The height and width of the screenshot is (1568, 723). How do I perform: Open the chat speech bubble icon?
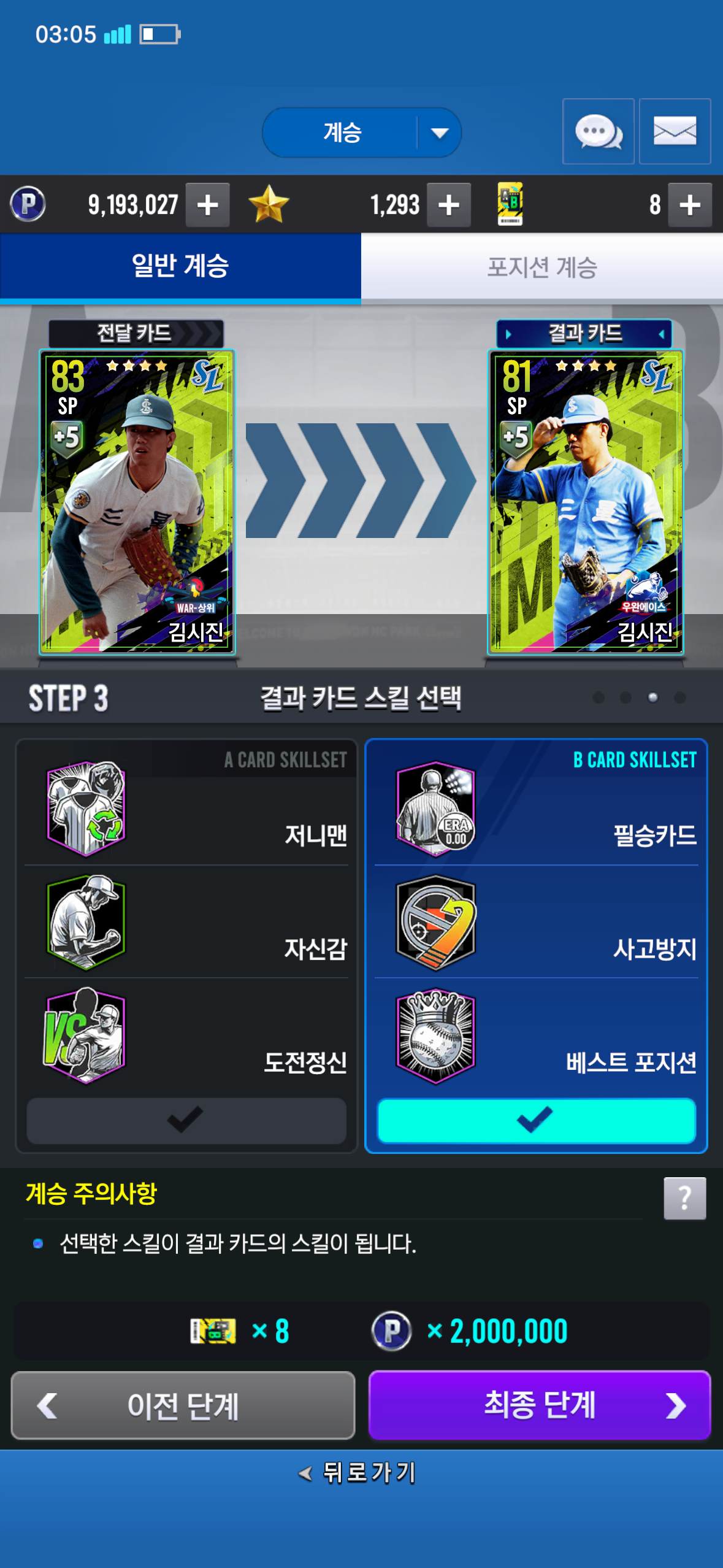598,131
